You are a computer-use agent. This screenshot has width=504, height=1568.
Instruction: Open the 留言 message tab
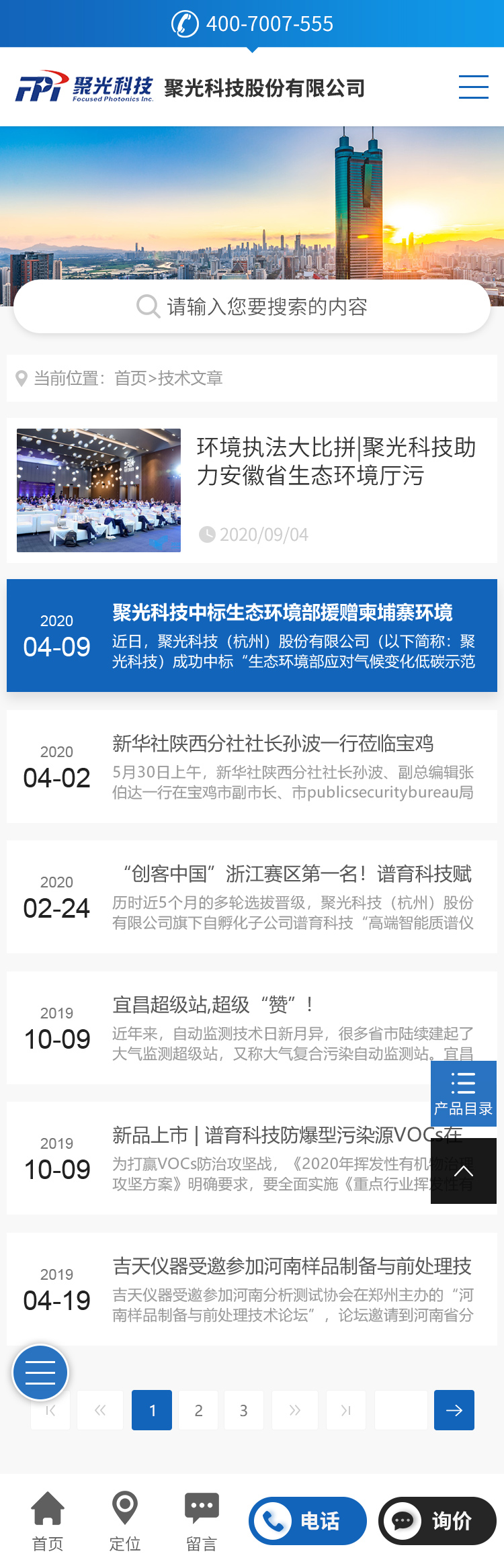click(x=202, y=1522)
